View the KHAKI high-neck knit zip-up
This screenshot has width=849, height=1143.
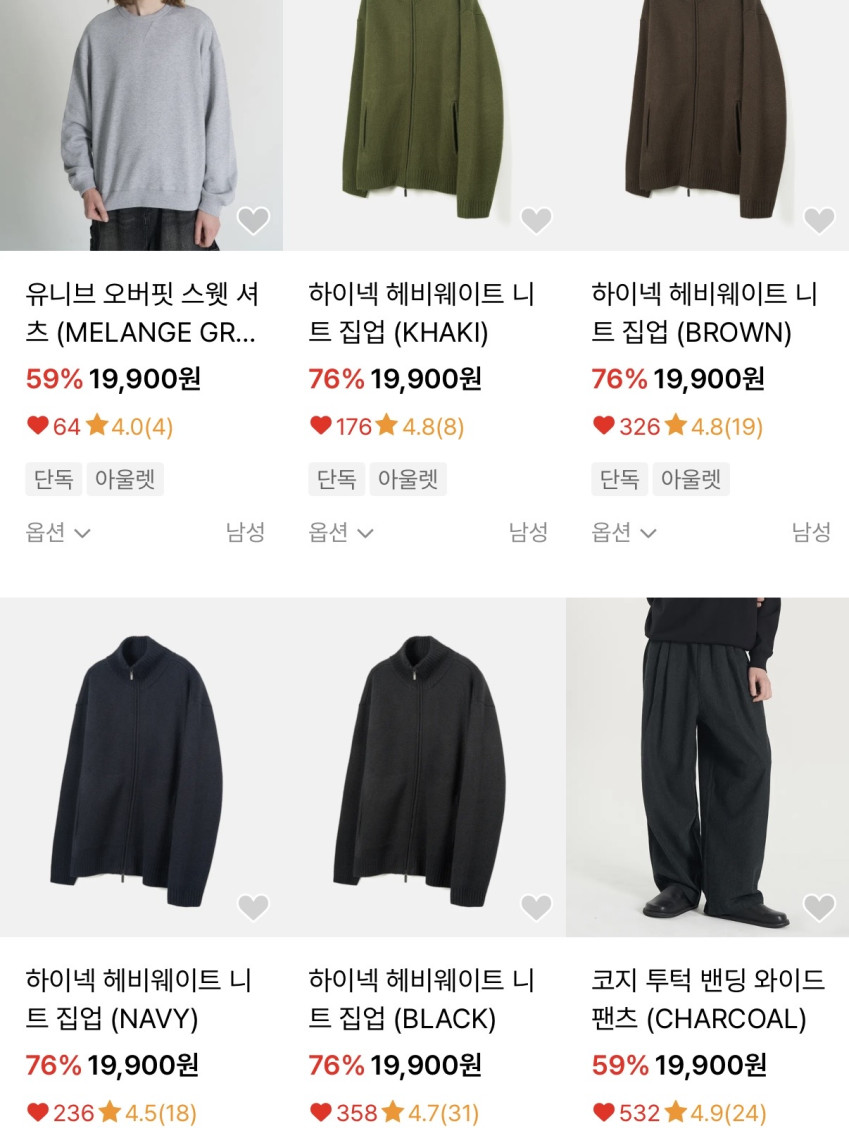click(x=424, y=313)
